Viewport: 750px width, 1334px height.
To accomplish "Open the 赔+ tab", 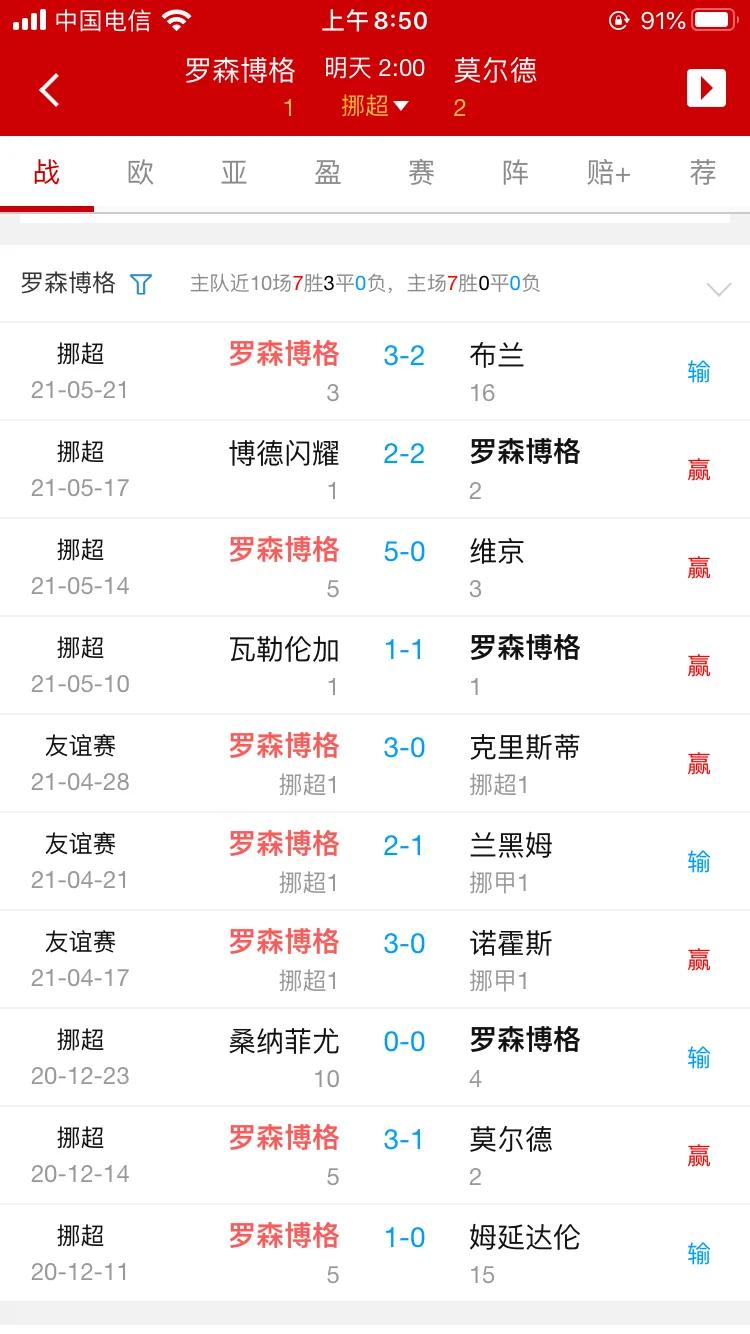I will (x=608, y=172).
